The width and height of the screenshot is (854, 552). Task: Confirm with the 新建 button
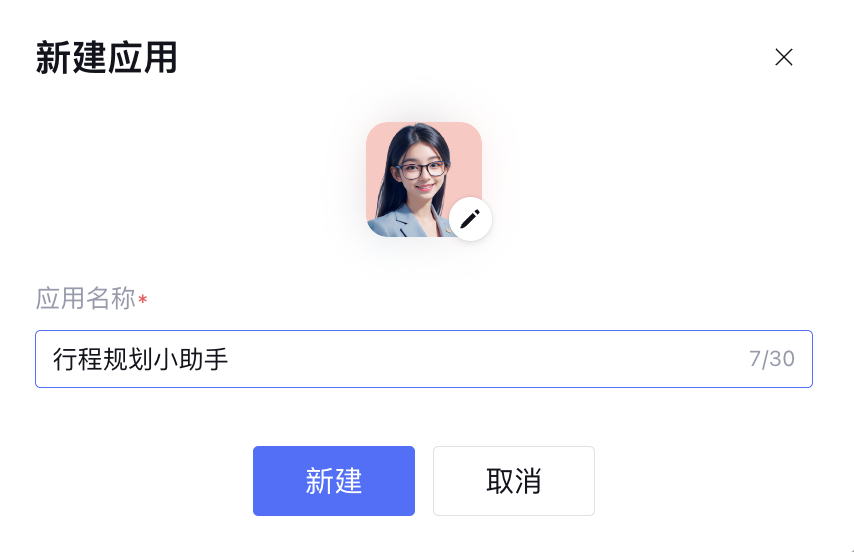click(333, 481)
